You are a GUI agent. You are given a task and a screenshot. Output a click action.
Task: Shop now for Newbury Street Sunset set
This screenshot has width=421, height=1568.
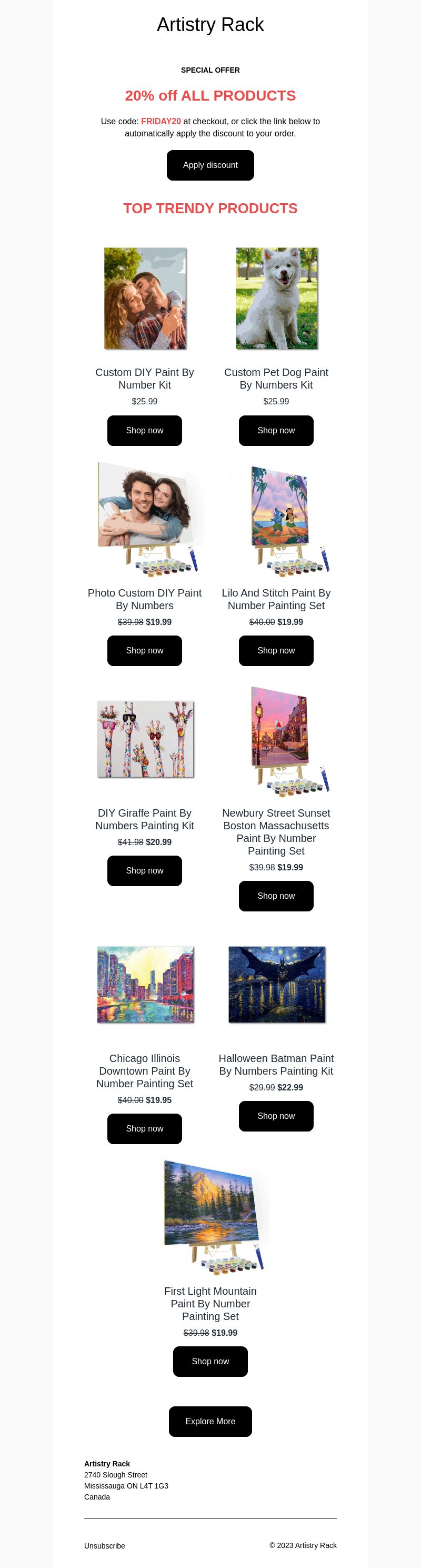pyautogui.click(x=276, y=896)
